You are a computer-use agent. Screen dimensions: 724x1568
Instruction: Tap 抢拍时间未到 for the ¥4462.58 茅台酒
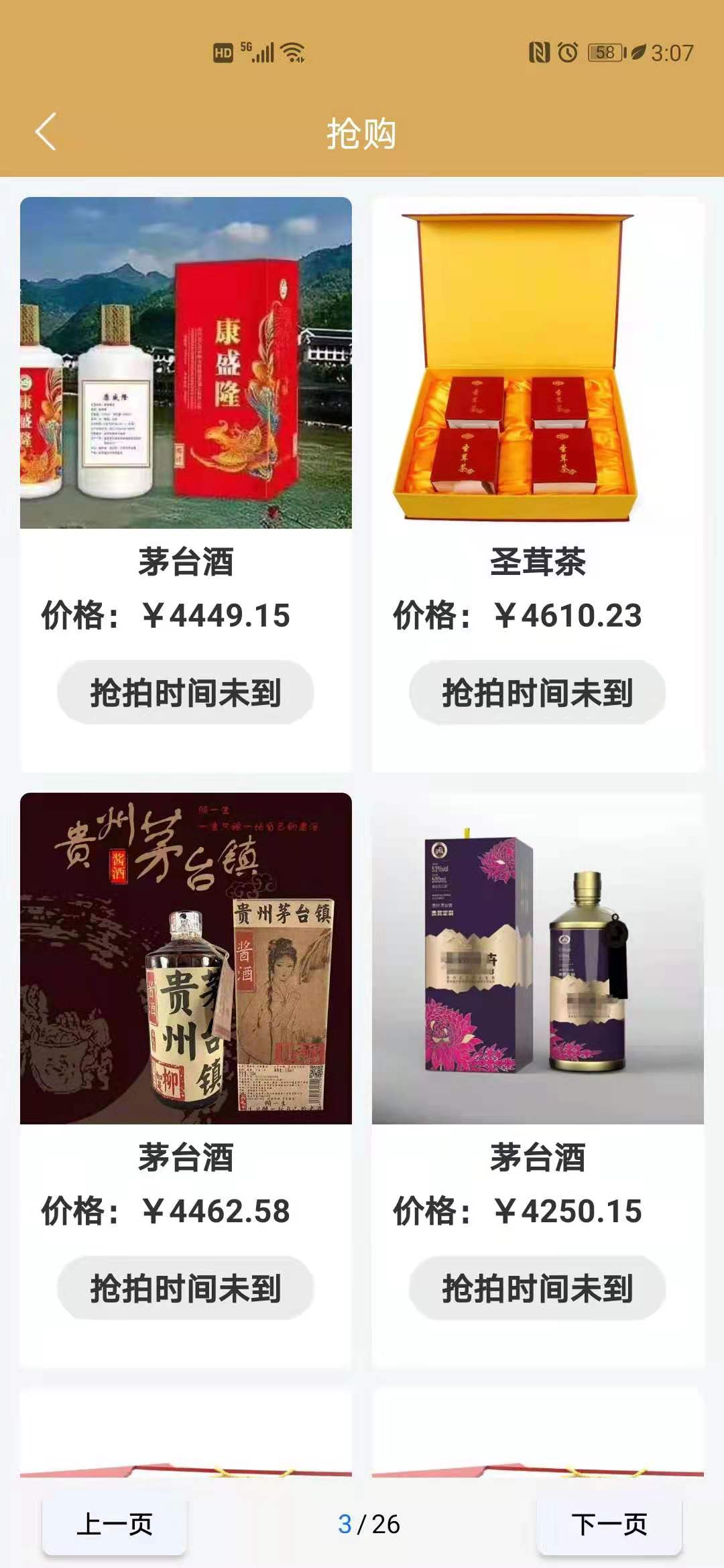click(x=186, y=1288)
